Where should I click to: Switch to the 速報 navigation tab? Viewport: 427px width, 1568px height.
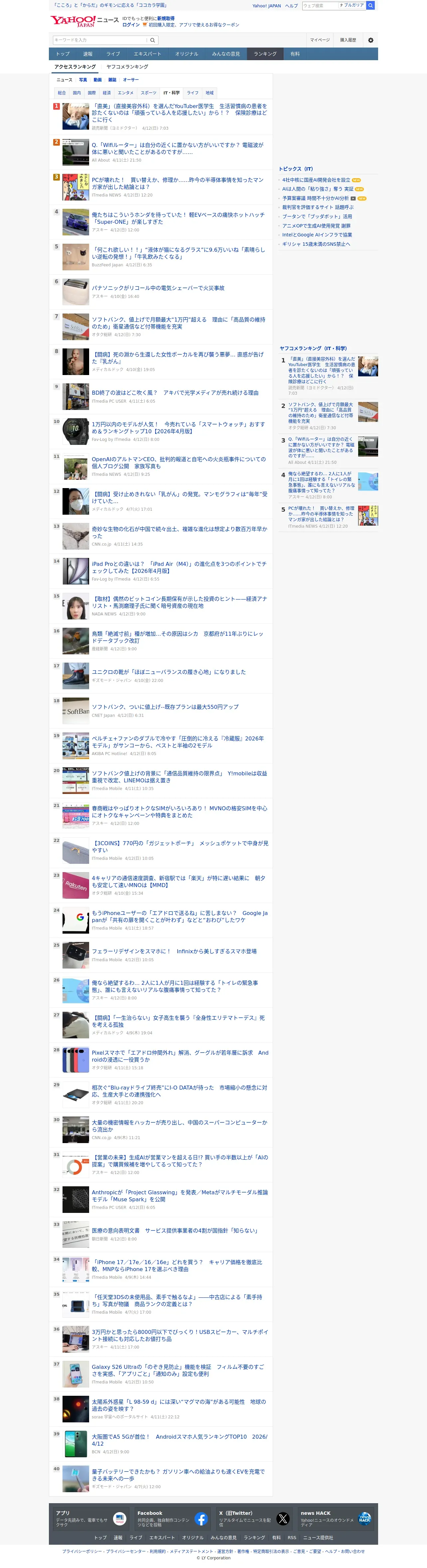(x=88, y=54)
